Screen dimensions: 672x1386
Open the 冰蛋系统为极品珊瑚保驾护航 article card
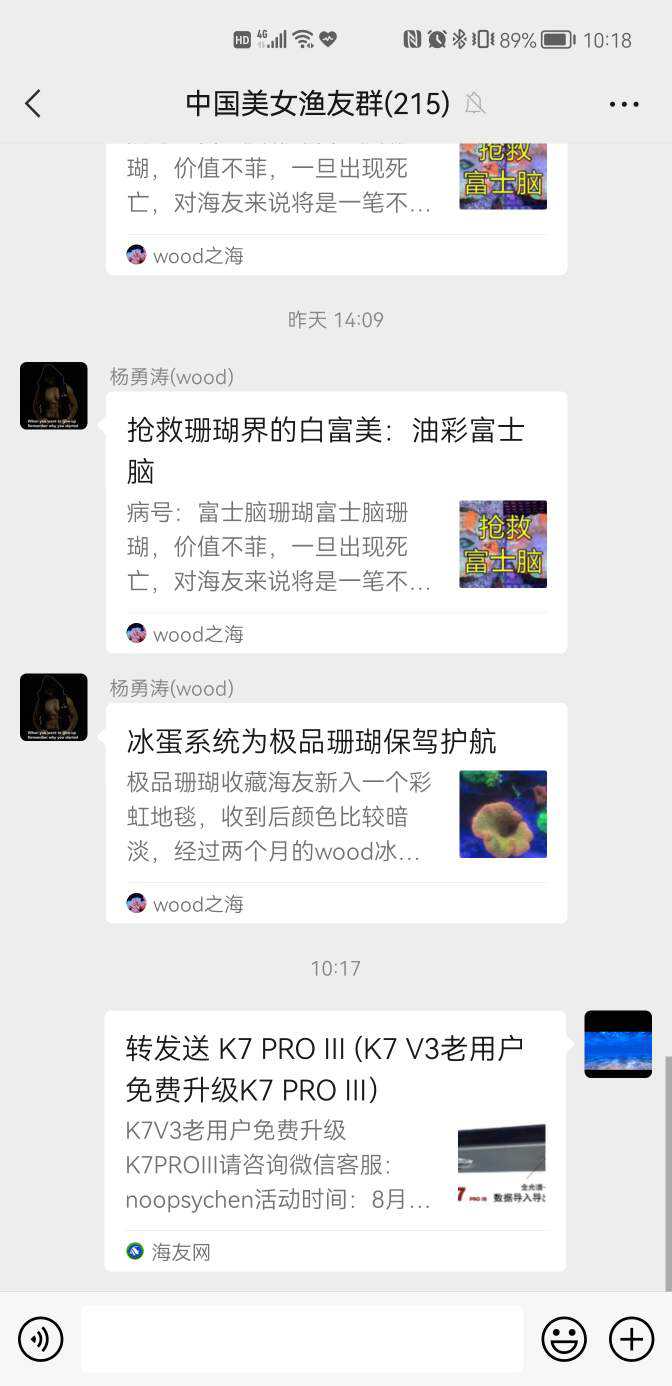336,812
